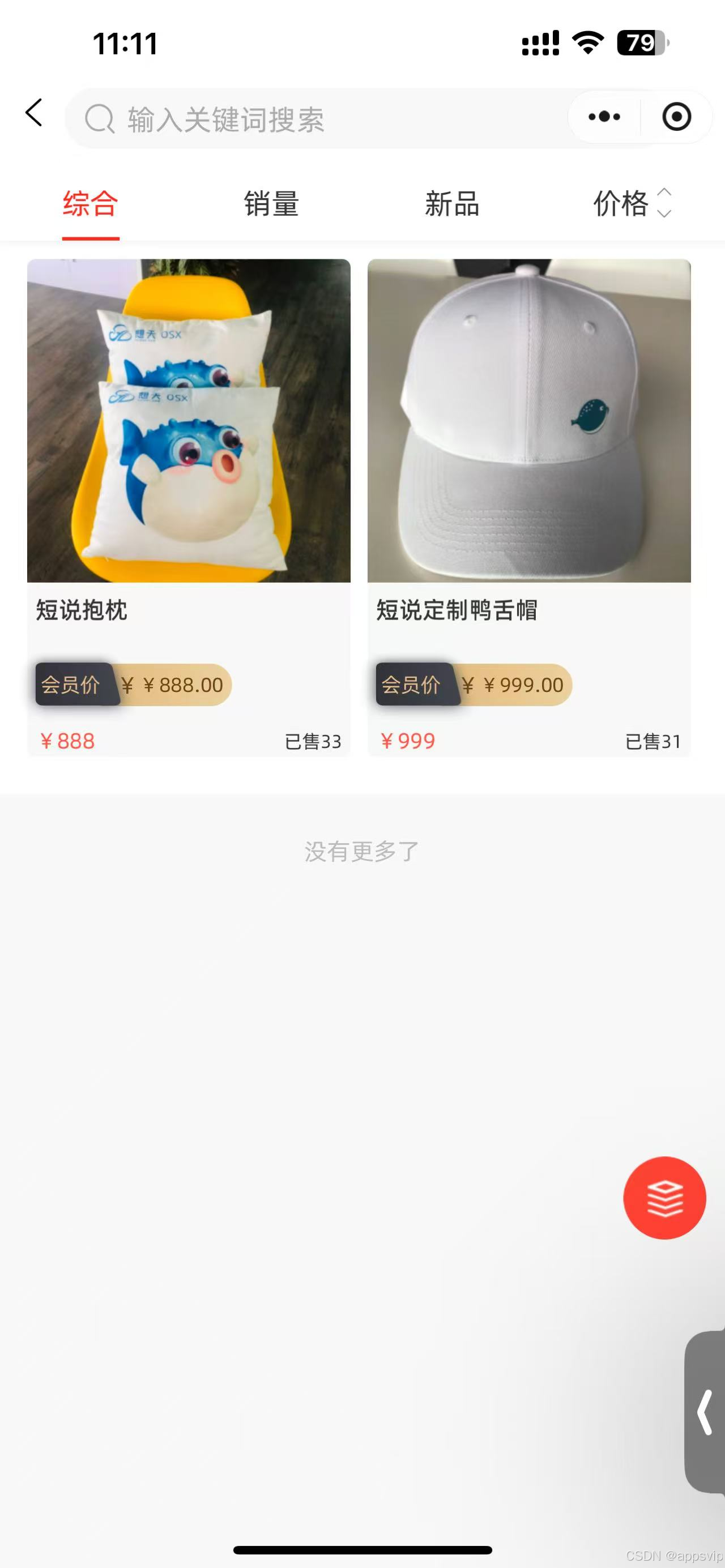Open the 短说抱枕 product card
Viewport: 725px width, 1568px height.
pyautogui.click(x=189, y=506)
